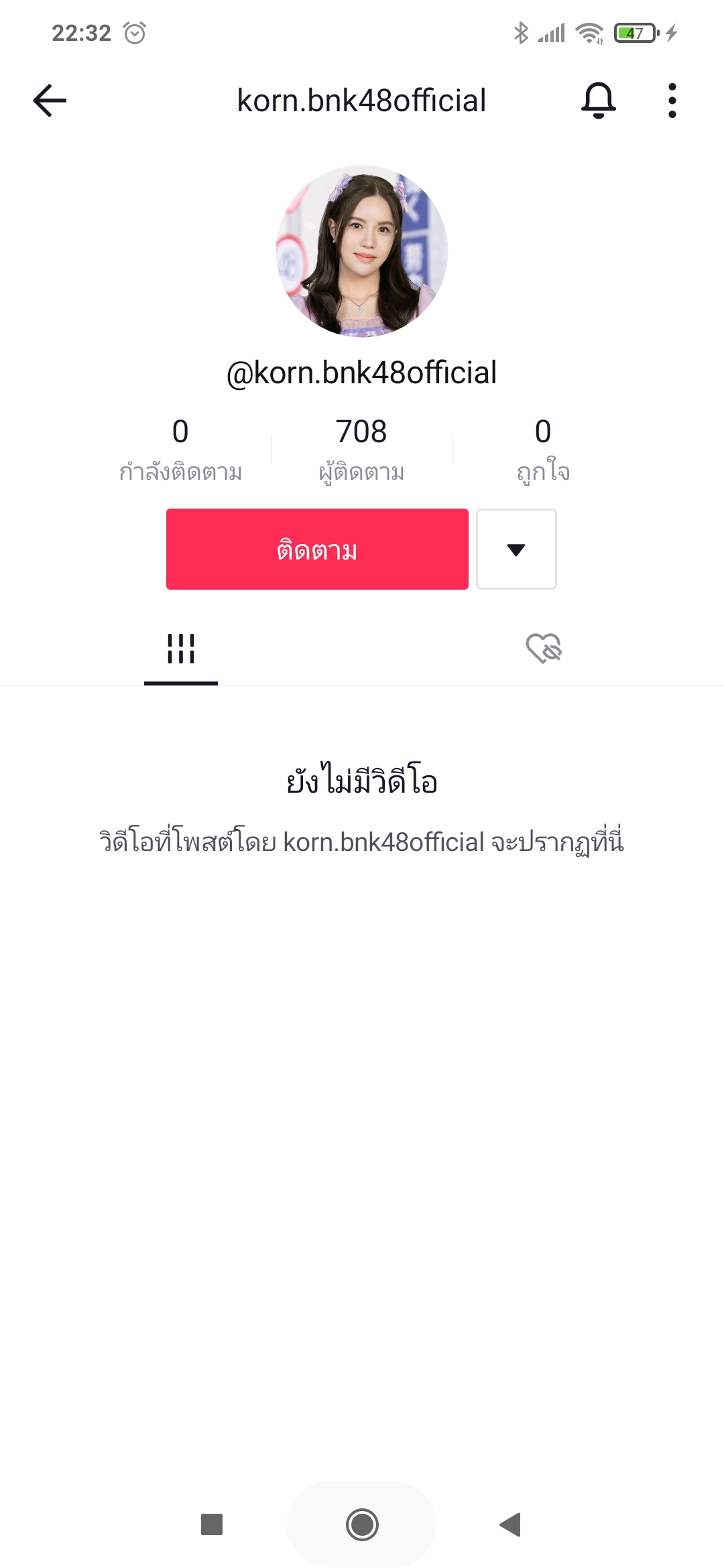This screenshot has height=1568, width=724.
Task: View the 708 followers list
Action: [361, 450]
